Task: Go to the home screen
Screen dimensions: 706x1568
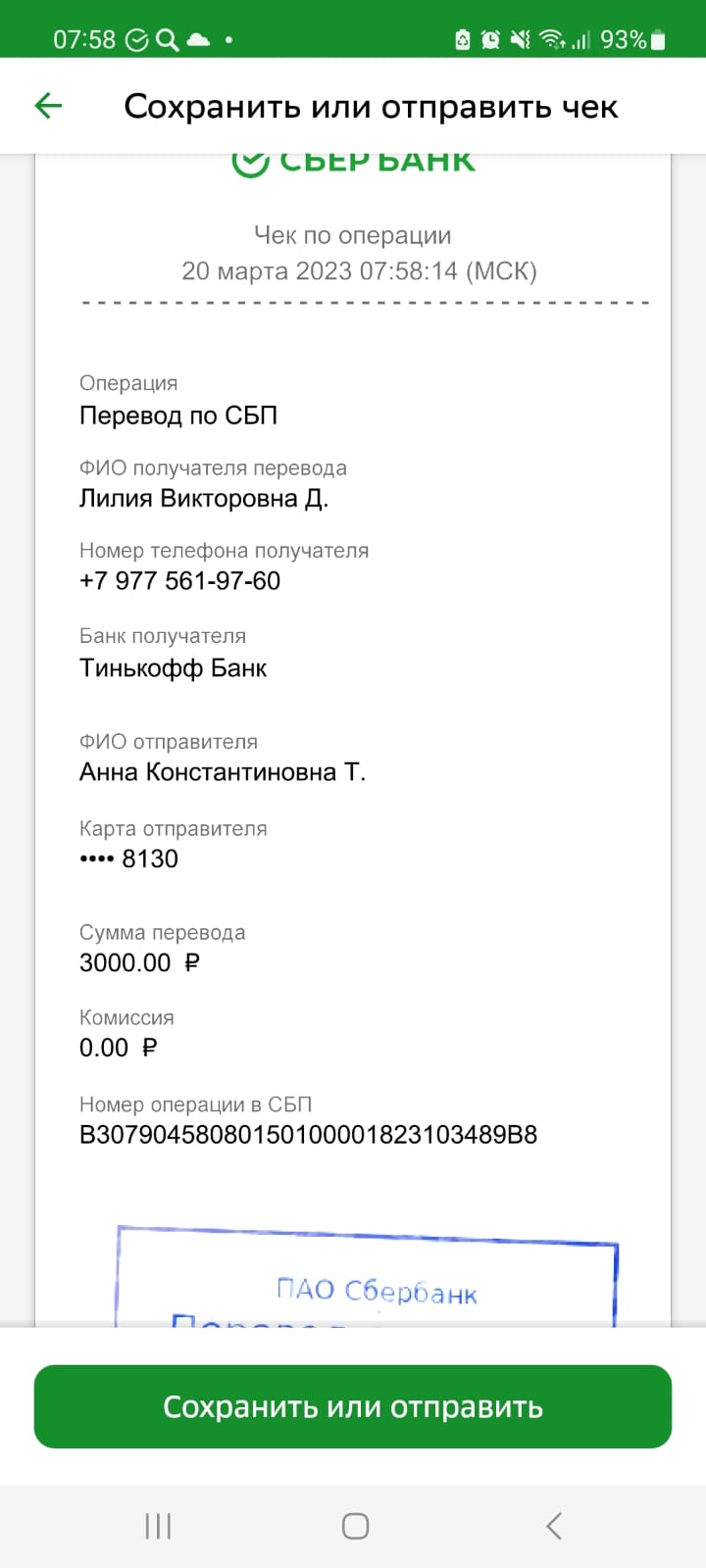Action: pyautogui.click(x=355, y=1526)
